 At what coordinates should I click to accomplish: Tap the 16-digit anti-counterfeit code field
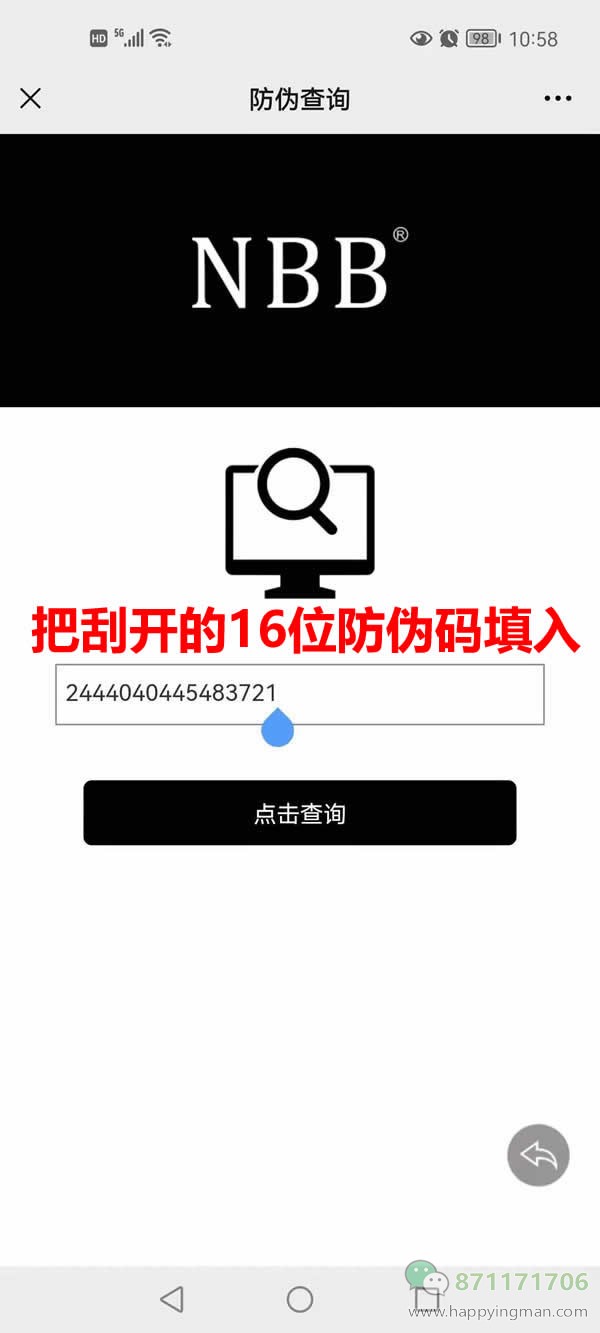299,694
